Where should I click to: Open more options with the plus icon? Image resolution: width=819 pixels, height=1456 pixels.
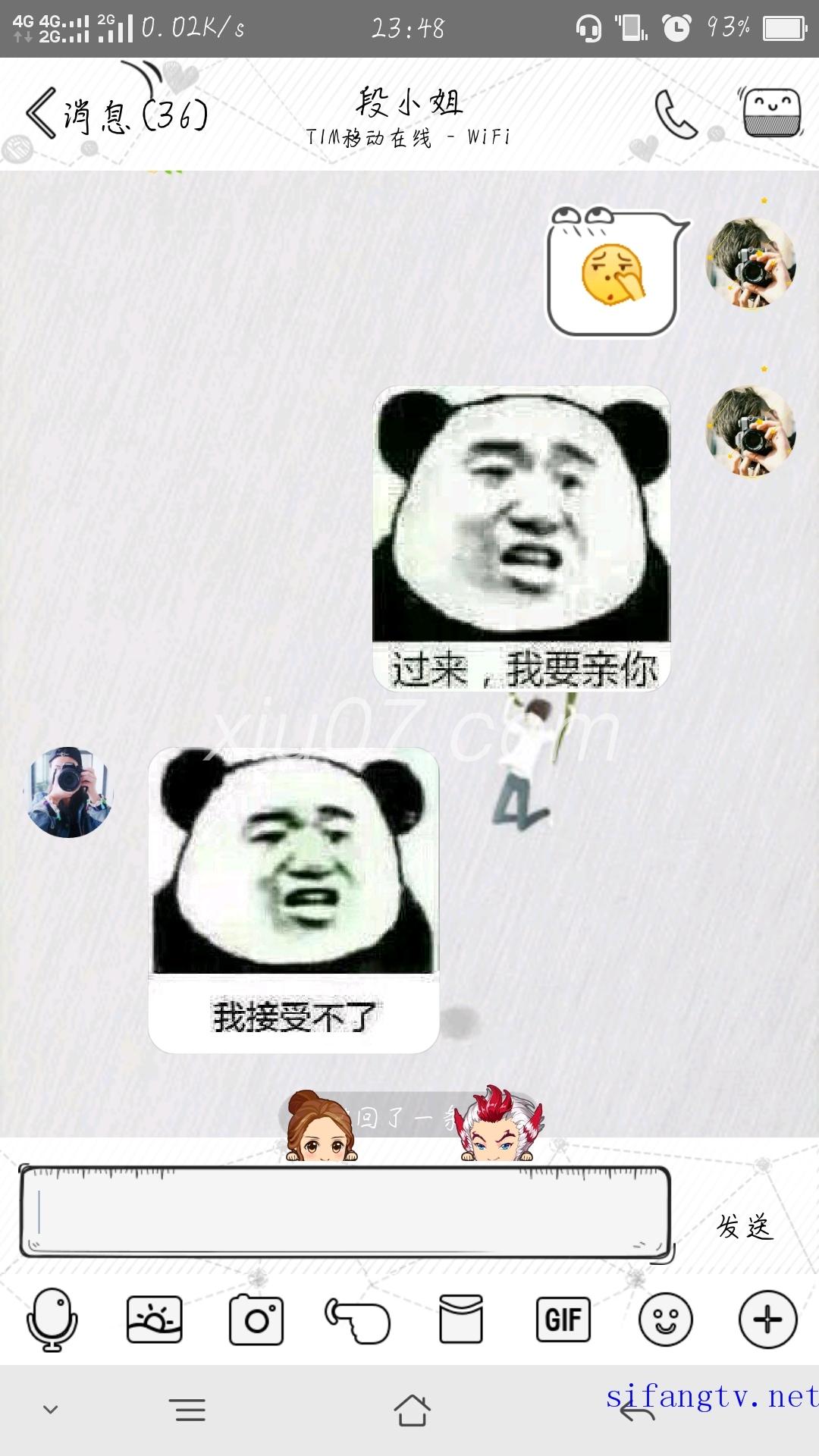767,1319
